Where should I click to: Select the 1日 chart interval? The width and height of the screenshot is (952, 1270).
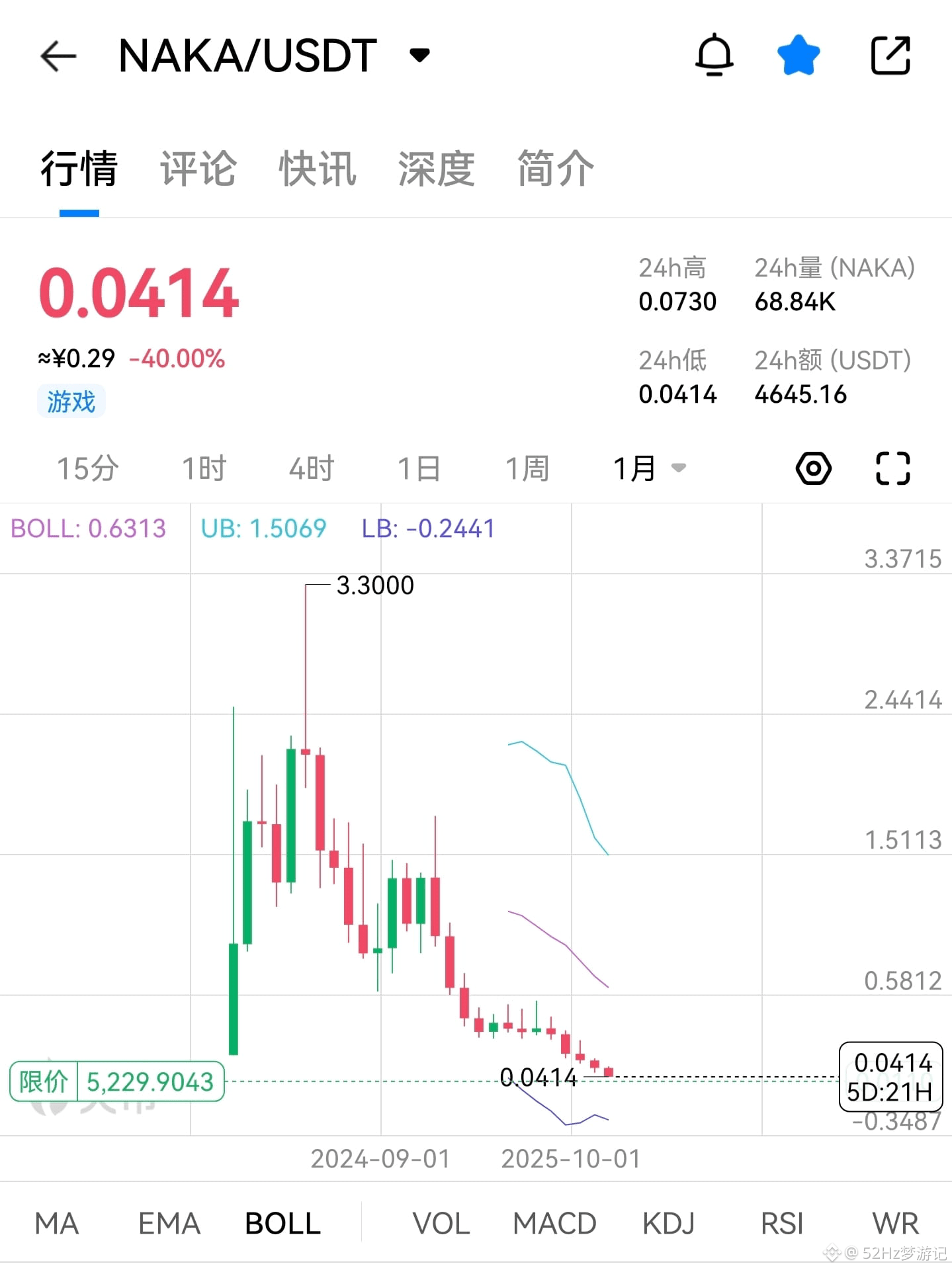tap(419, 468)
